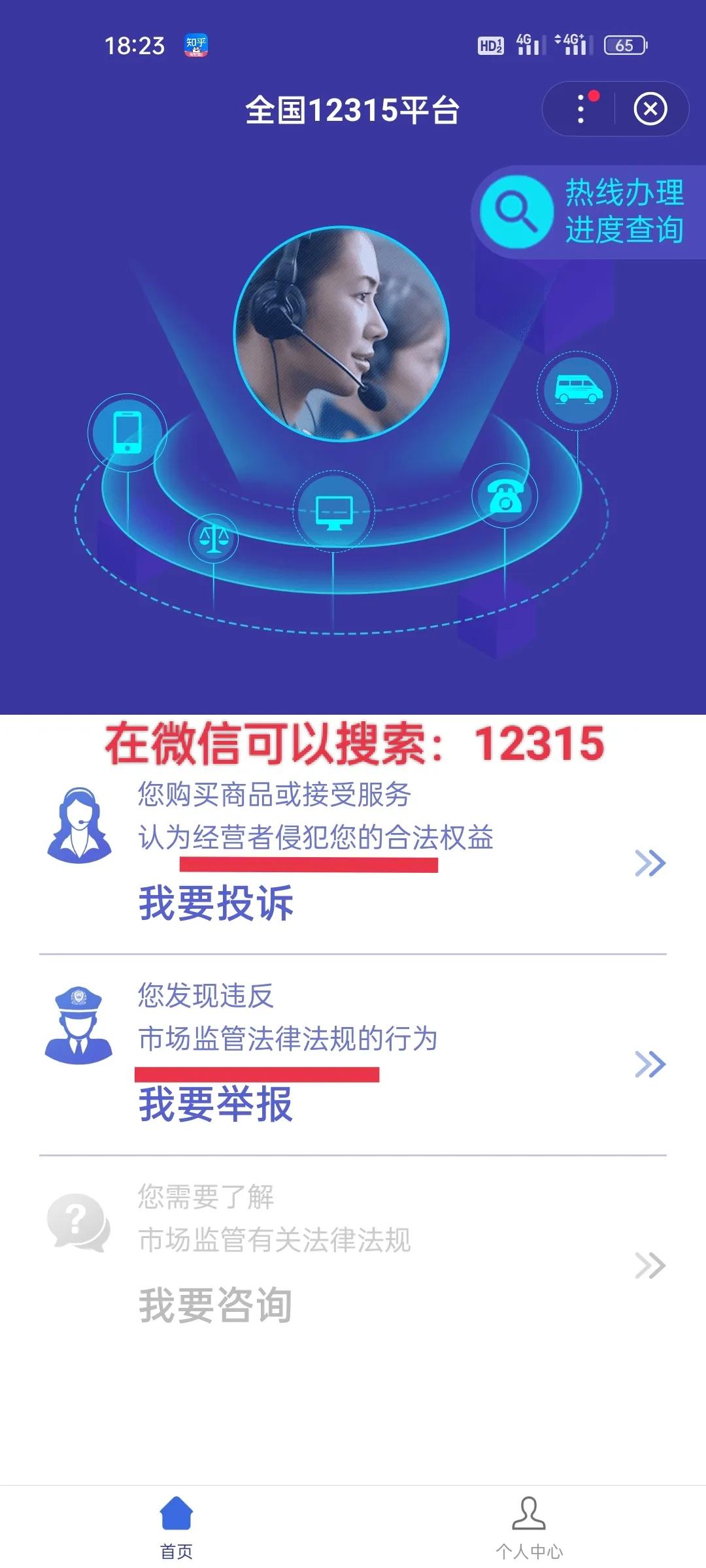The width and height of the screenshot is (706, 1568).
Task: Expand the 我要投诉 section chevron arrows
Action: 650,864
